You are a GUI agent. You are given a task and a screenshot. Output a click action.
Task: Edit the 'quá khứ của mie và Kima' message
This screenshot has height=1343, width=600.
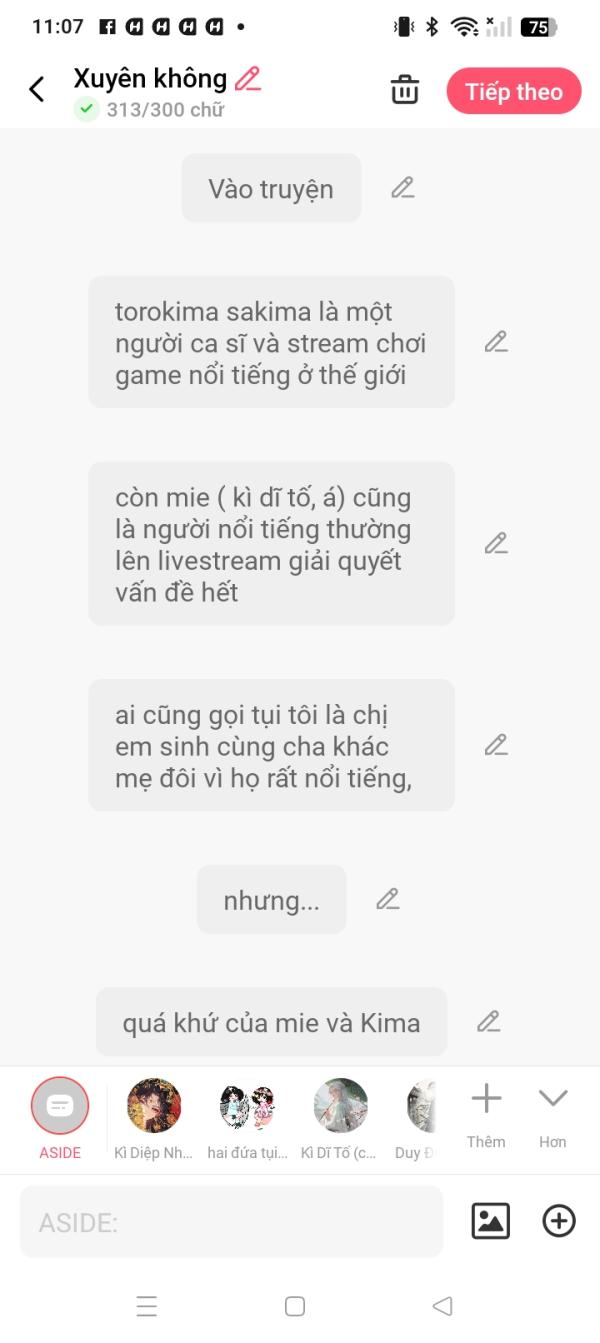(x=488, y=1021)
